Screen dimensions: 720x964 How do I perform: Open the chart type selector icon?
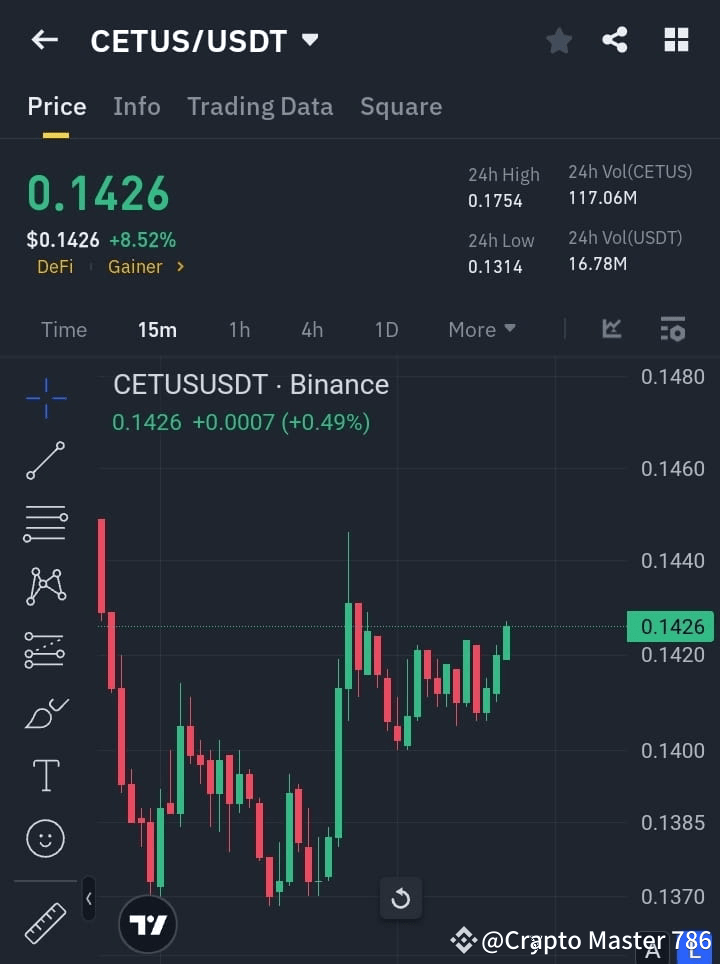(x=610, y=329)
